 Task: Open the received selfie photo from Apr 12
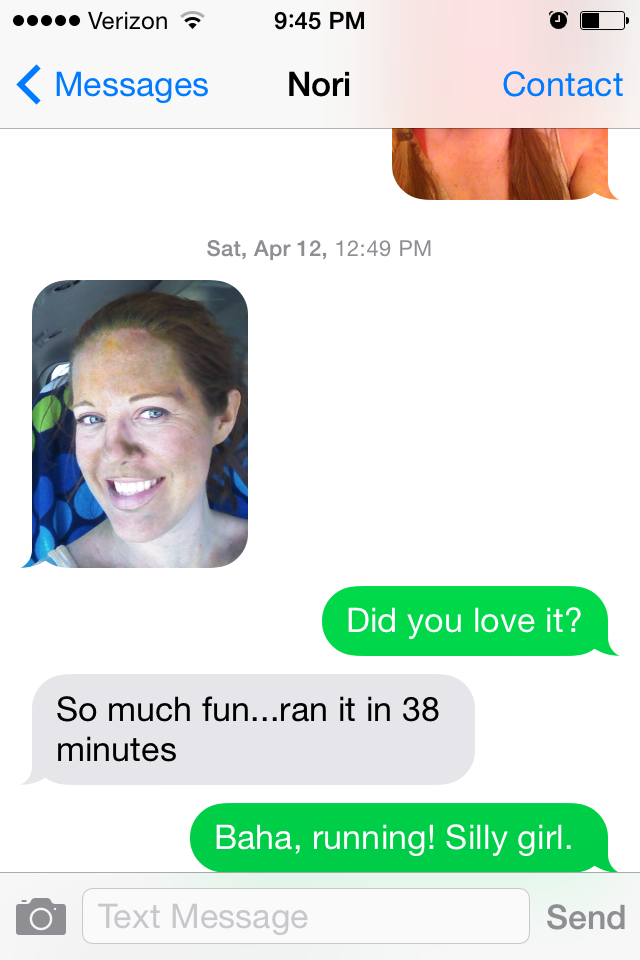(140, 424)
